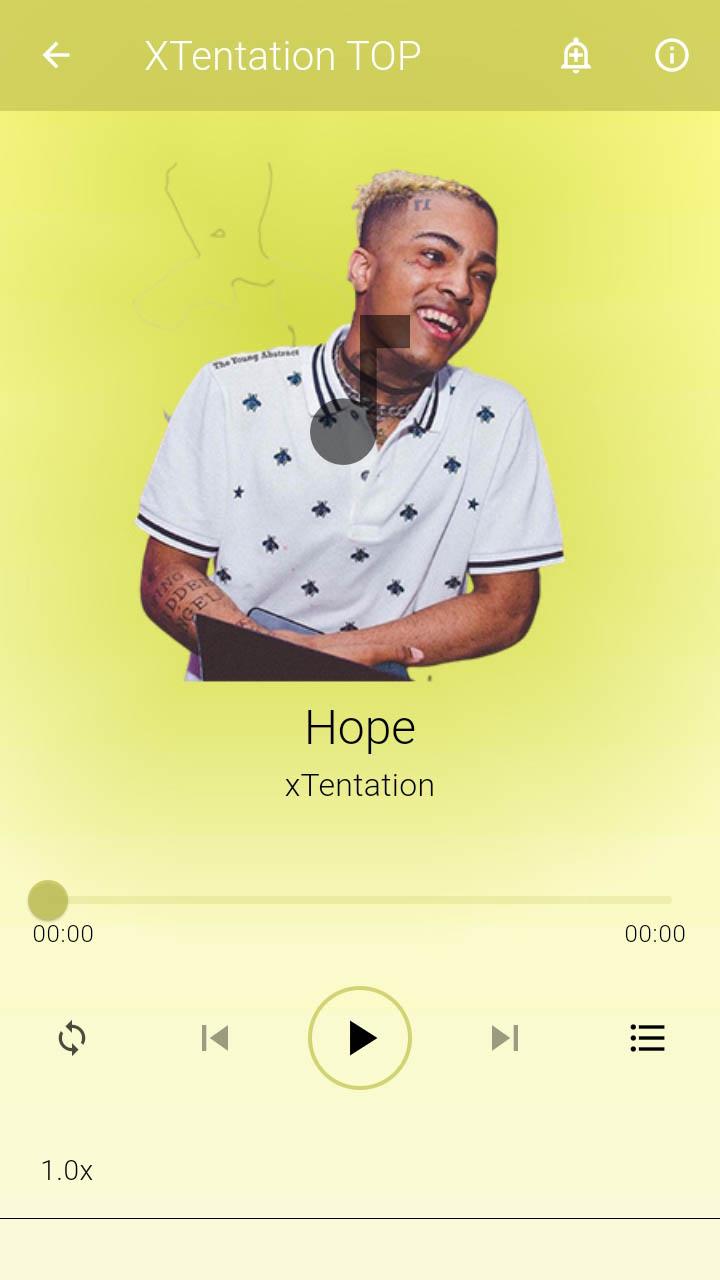
Task: Open the ringtone bell icon
Action: pos(575,56)
